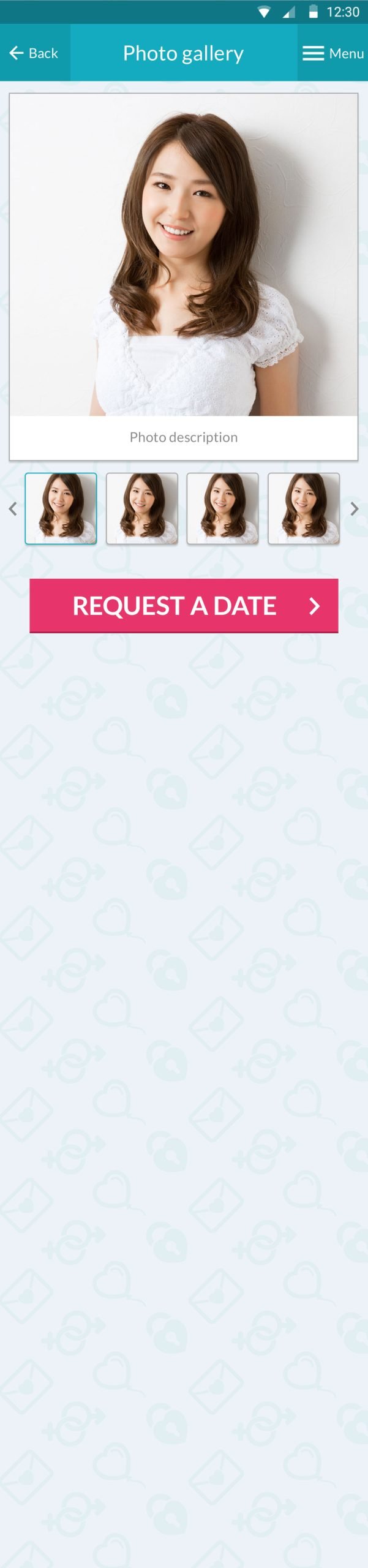368x1568 pixels.
Task: Tap the Request a Date button
Action: tap(184, 606)
